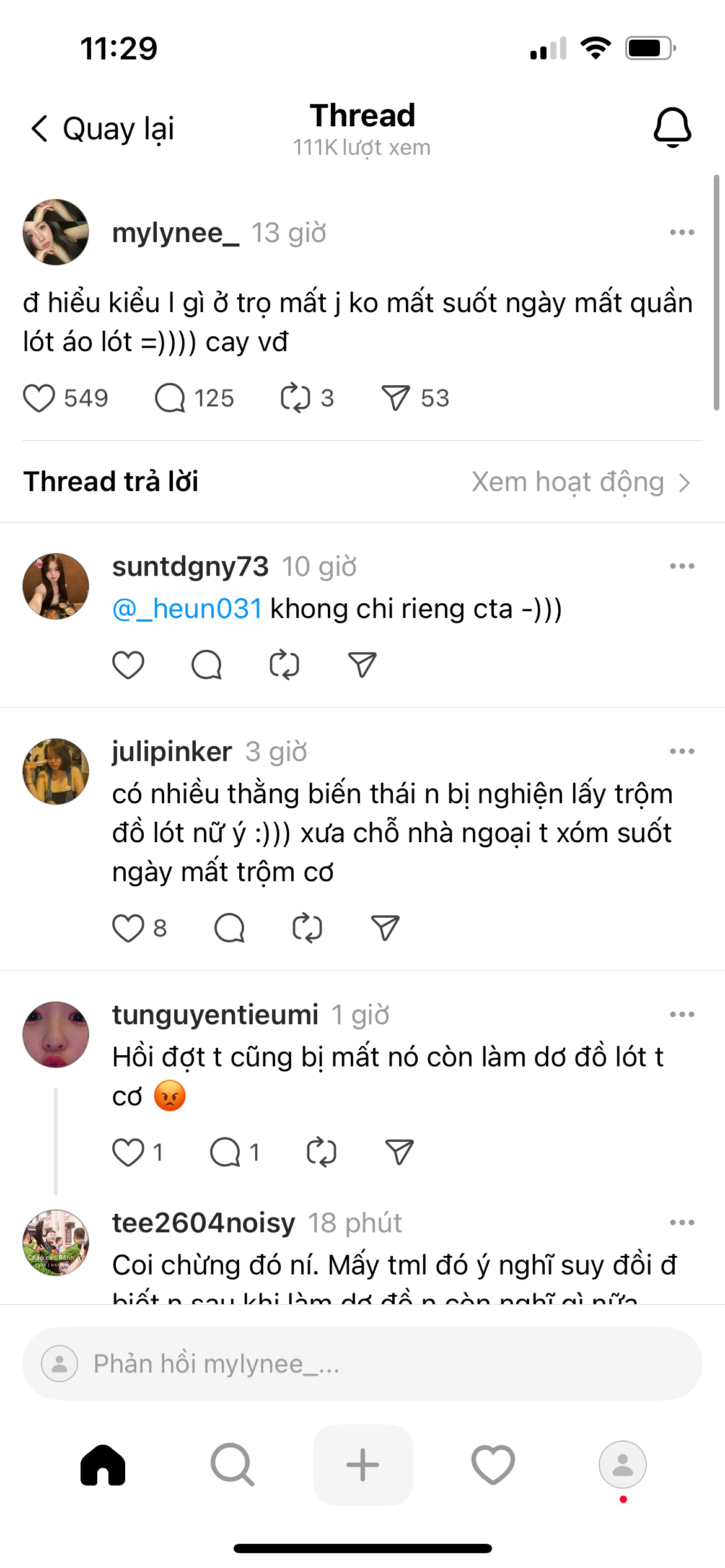Viewport: 725px width, 1568px height.
Task: Switch to the Home tab
Action: (103, 1465)
